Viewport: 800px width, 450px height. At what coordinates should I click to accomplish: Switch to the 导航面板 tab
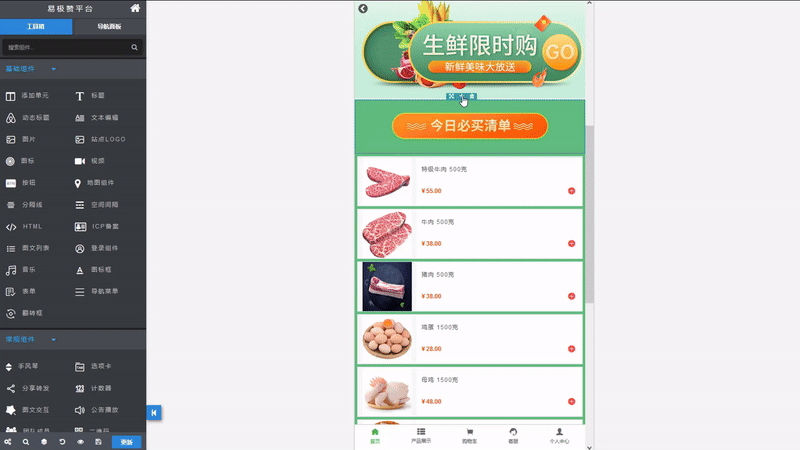(109, 27)
